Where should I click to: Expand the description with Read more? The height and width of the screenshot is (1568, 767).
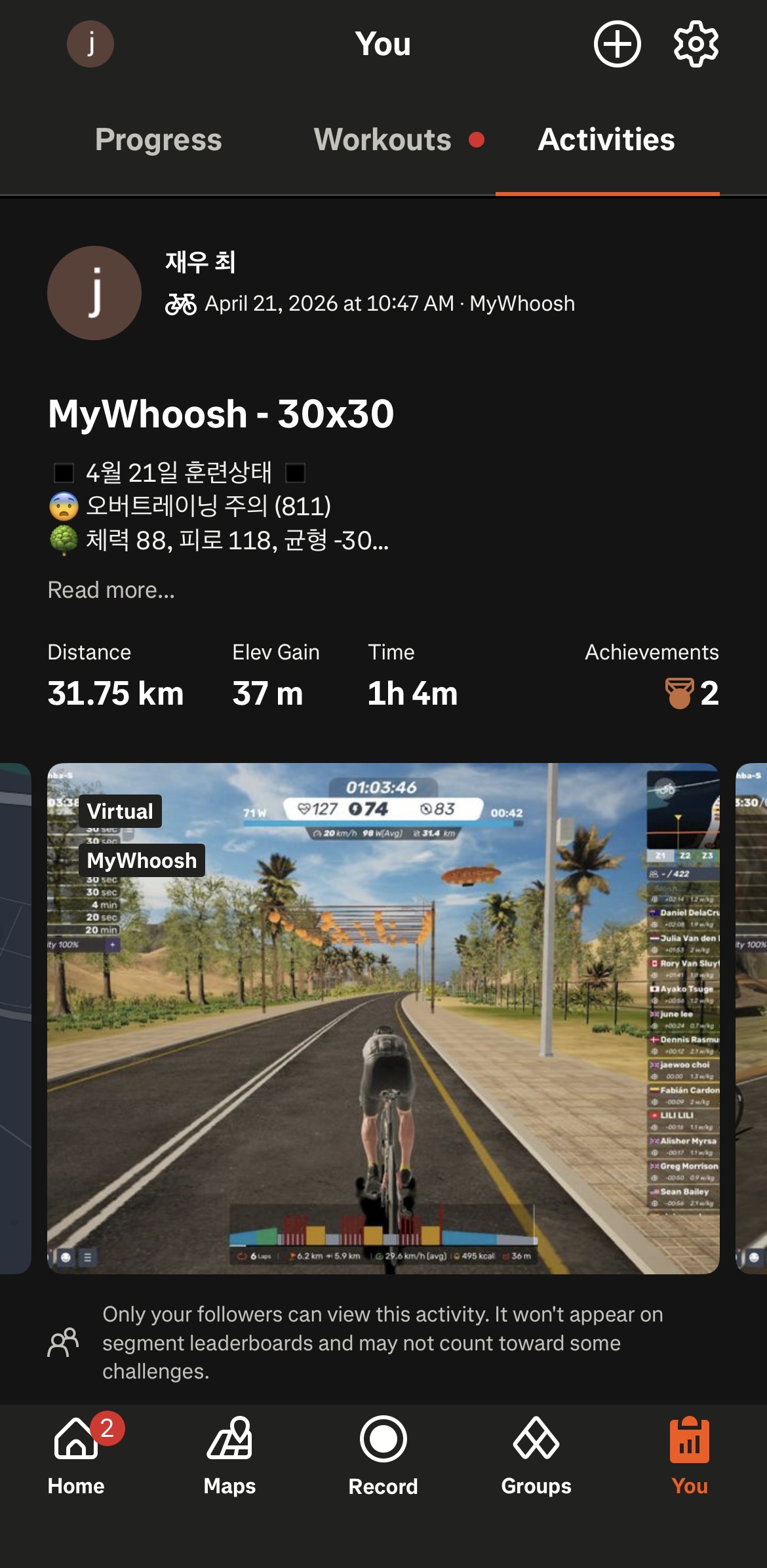click(x=111, y=590)
